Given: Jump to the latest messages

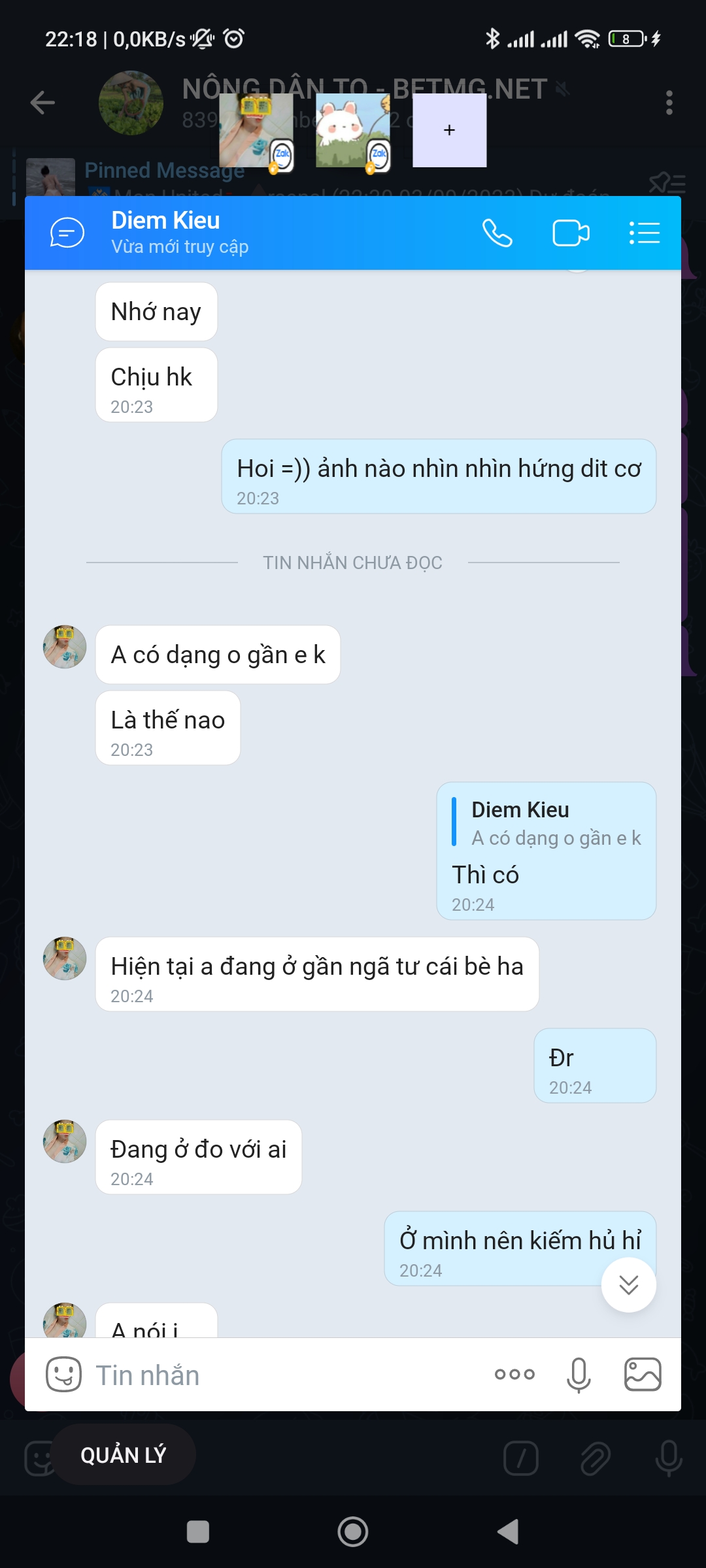Looking at the screenshot, I should 628,1285.
